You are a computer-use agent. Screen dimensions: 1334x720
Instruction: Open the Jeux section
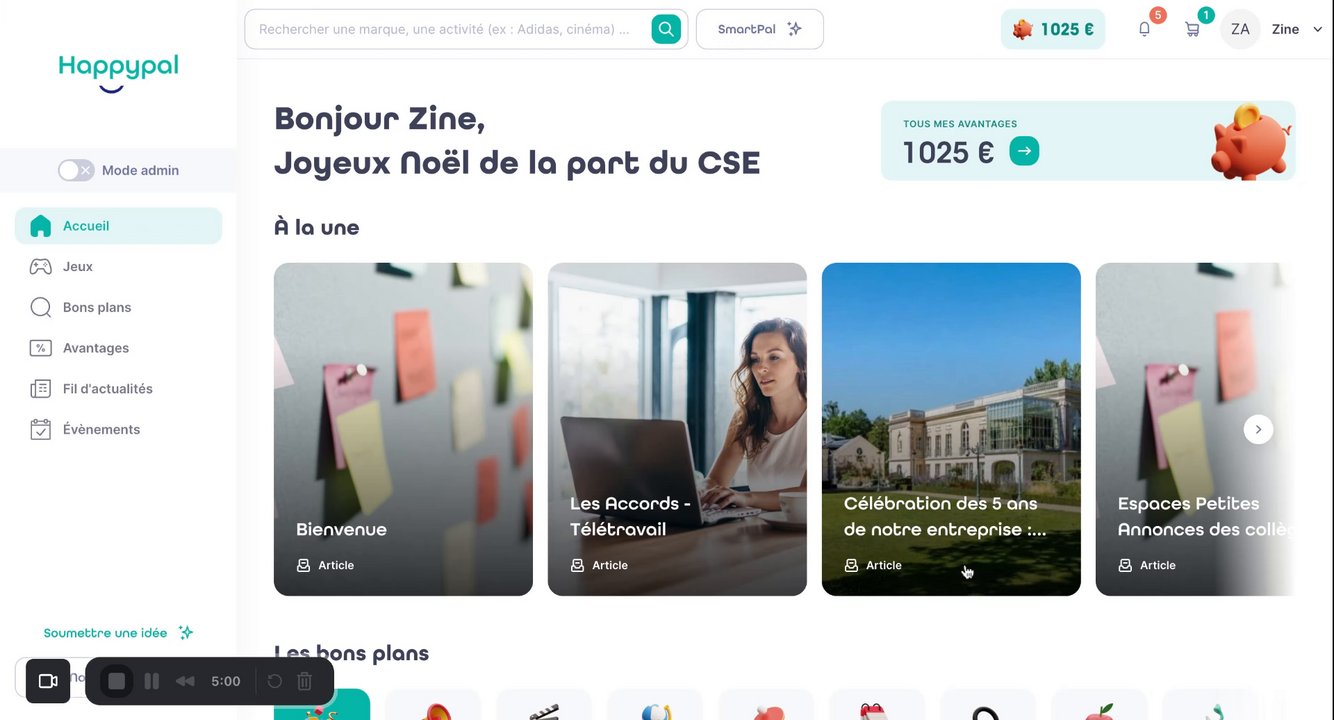click(77, 267)
